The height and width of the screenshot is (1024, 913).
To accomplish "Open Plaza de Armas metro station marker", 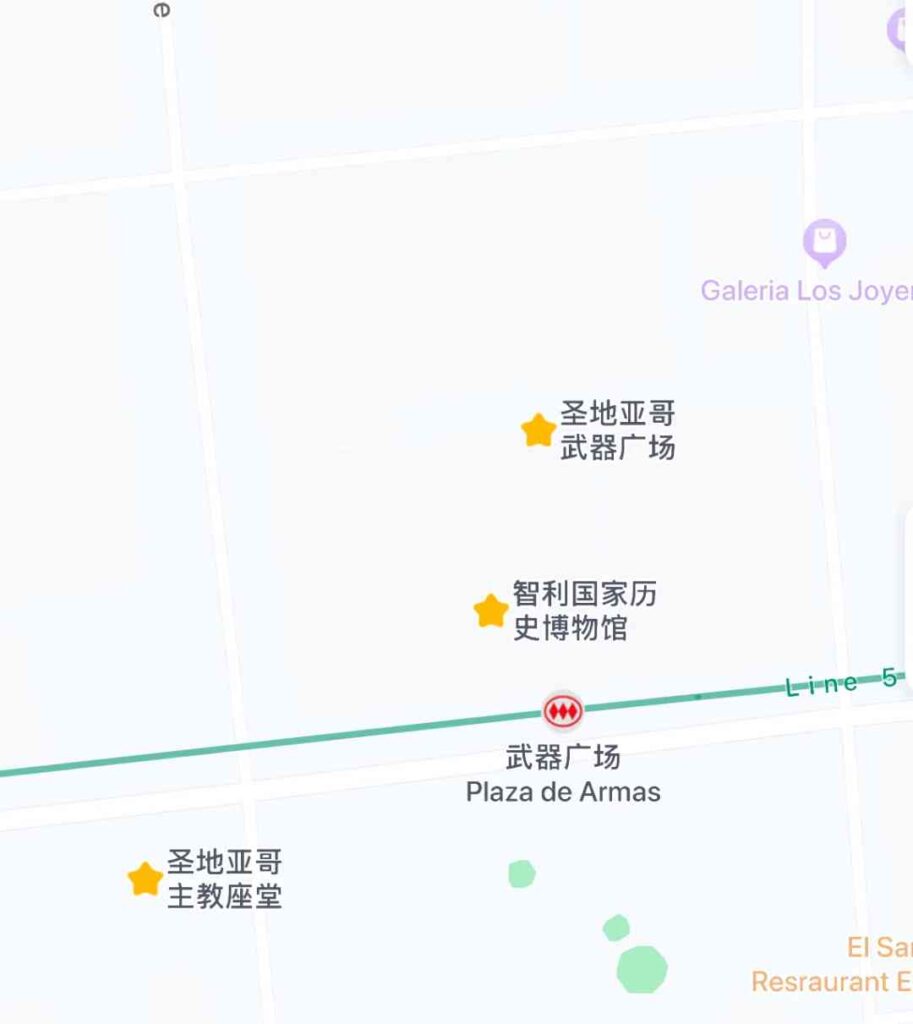I will point(562,711).
